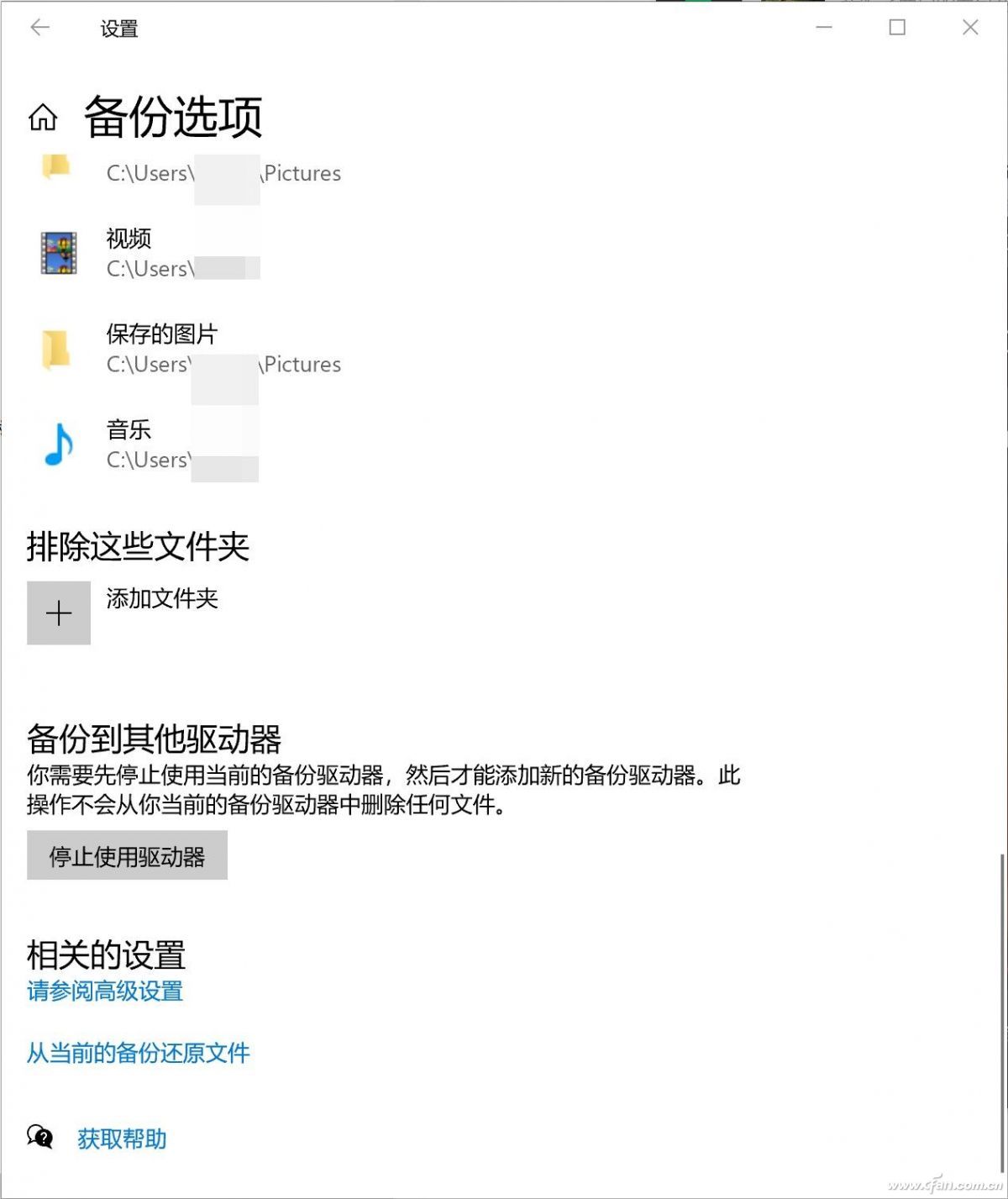Click 从当前的备份还原文件
Screen dimensions: 1008x1199
coord(138,1053)
